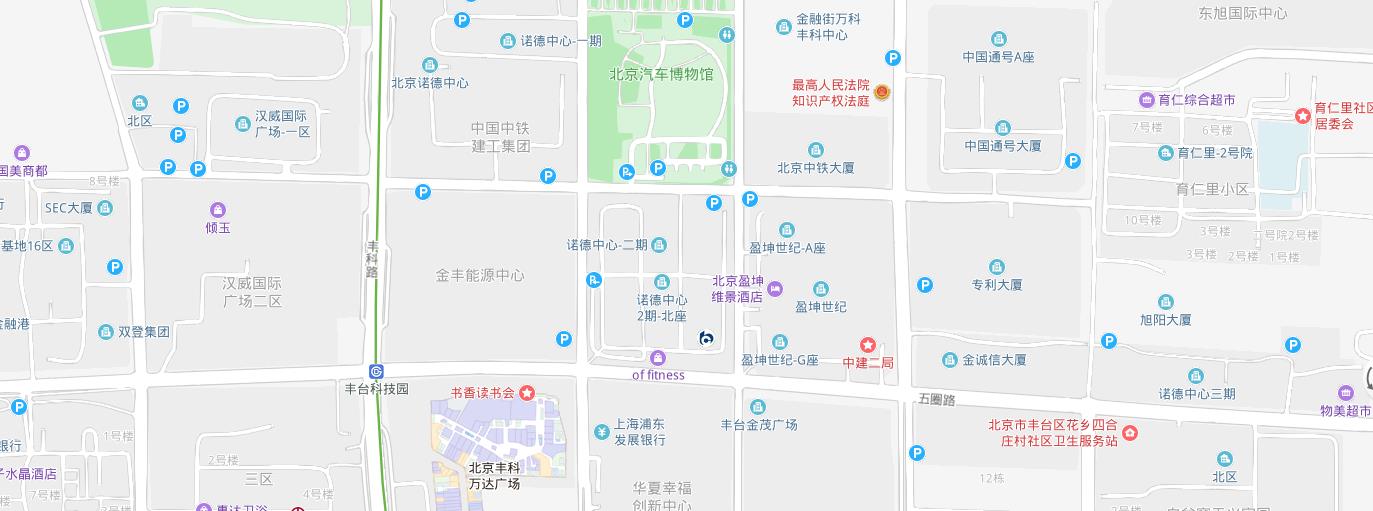The image size is (1373, 511).
Task: Open the 上海浦东发展银行 bank marker
Action: [x=601, y=432]
